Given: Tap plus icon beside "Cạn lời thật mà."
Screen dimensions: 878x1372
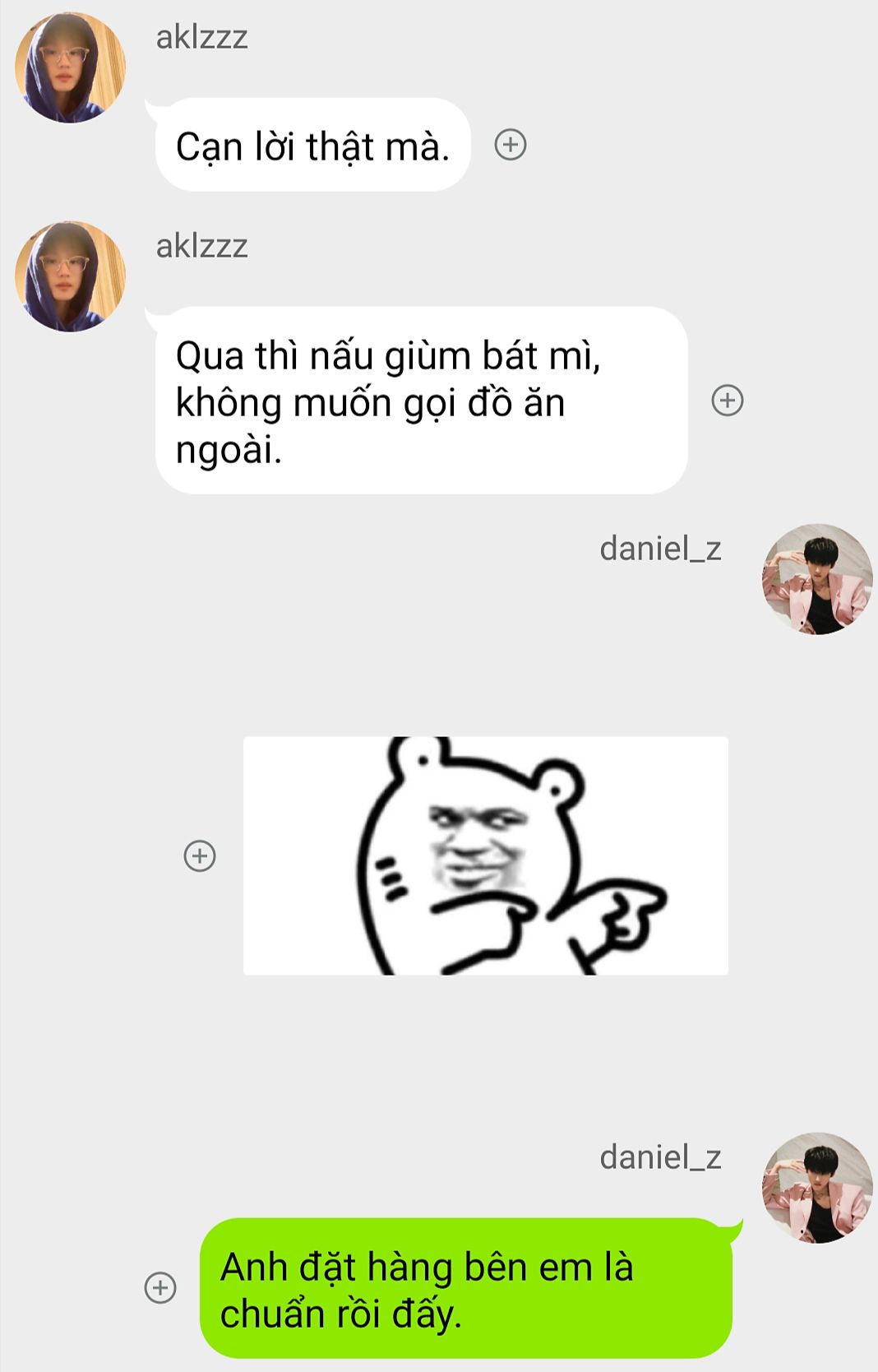Looking at the screenshot, I should tap(510, 145).
